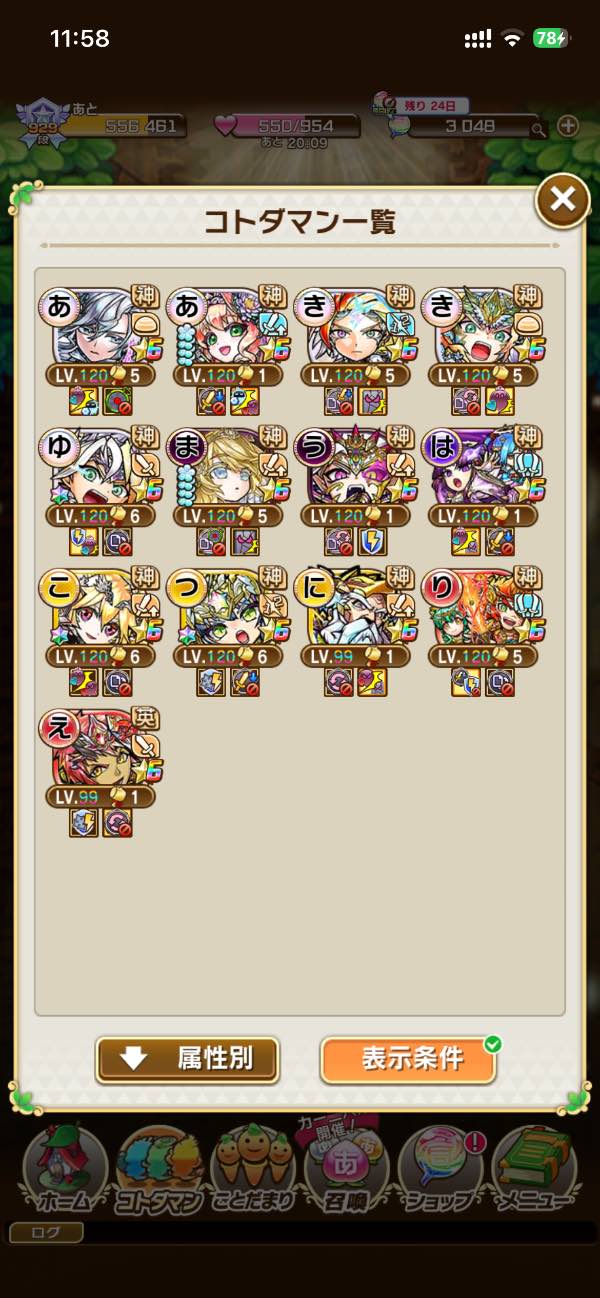
Task: Select the り character card
Action: (x=474, y=612)
